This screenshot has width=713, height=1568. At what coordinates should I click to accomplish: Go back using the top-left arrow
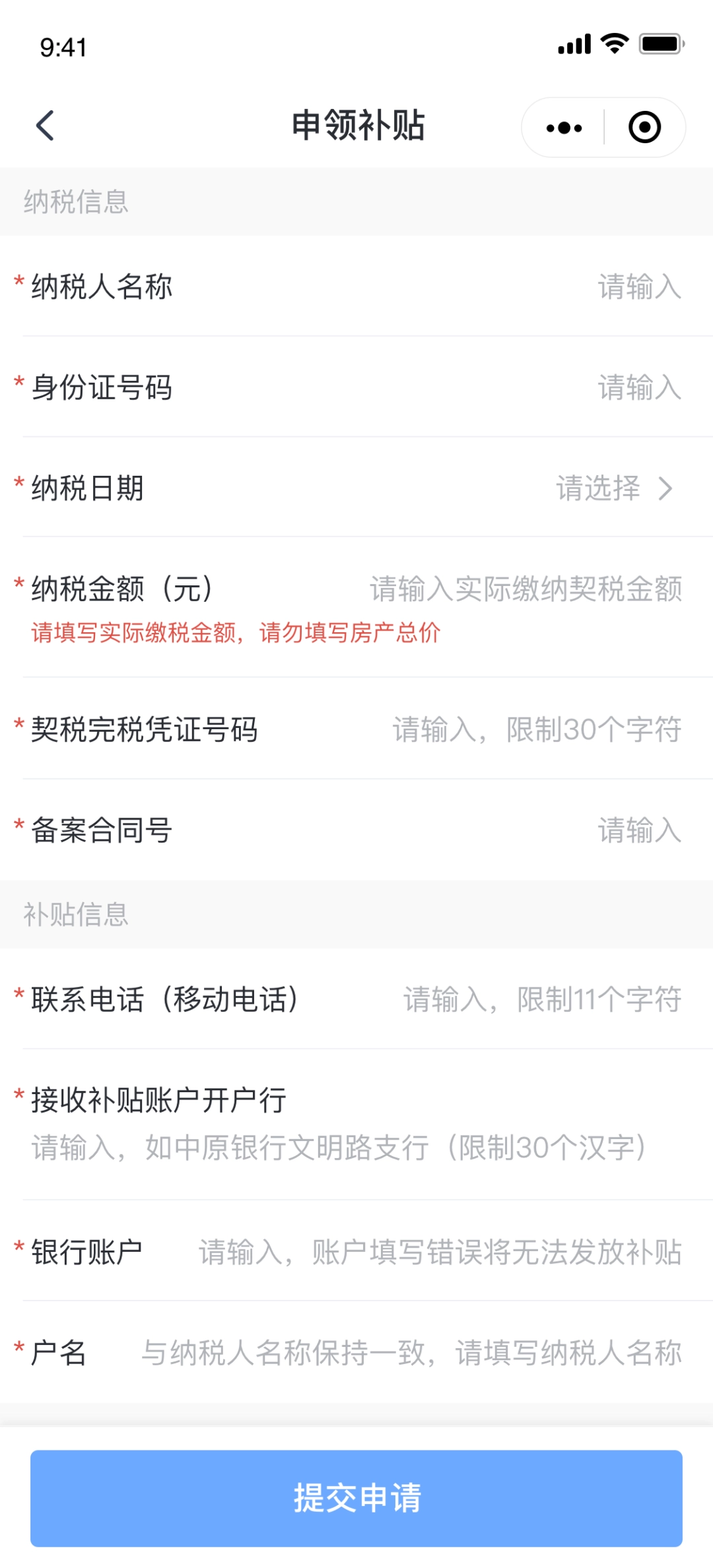[x=45, y=126]
